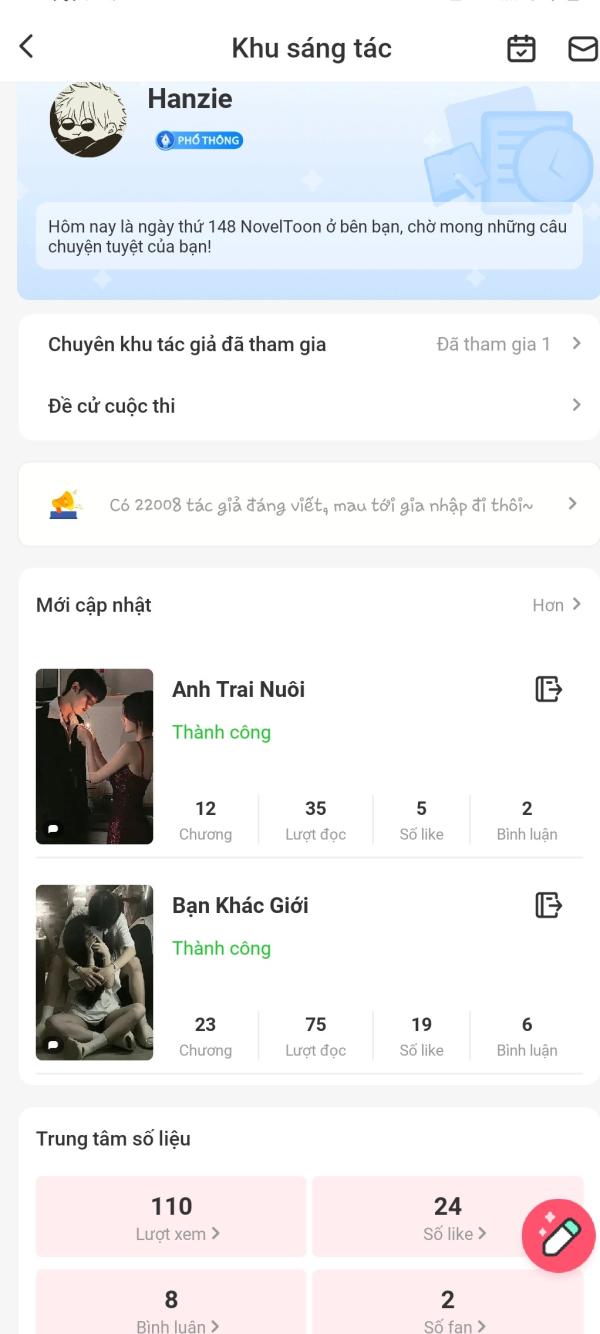Tap the 22008 tác giả announcement banner

[310, 504]
